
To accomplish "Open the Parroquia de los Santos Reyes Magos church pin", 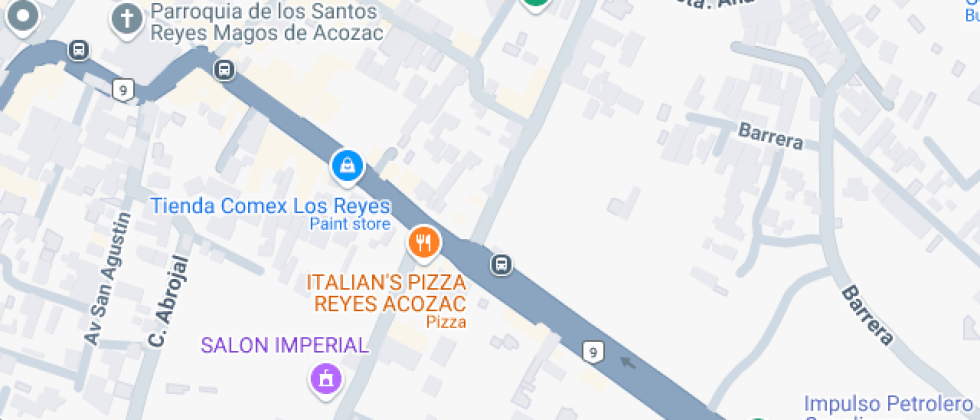I will pyautogui.click(x=126, y=18).
